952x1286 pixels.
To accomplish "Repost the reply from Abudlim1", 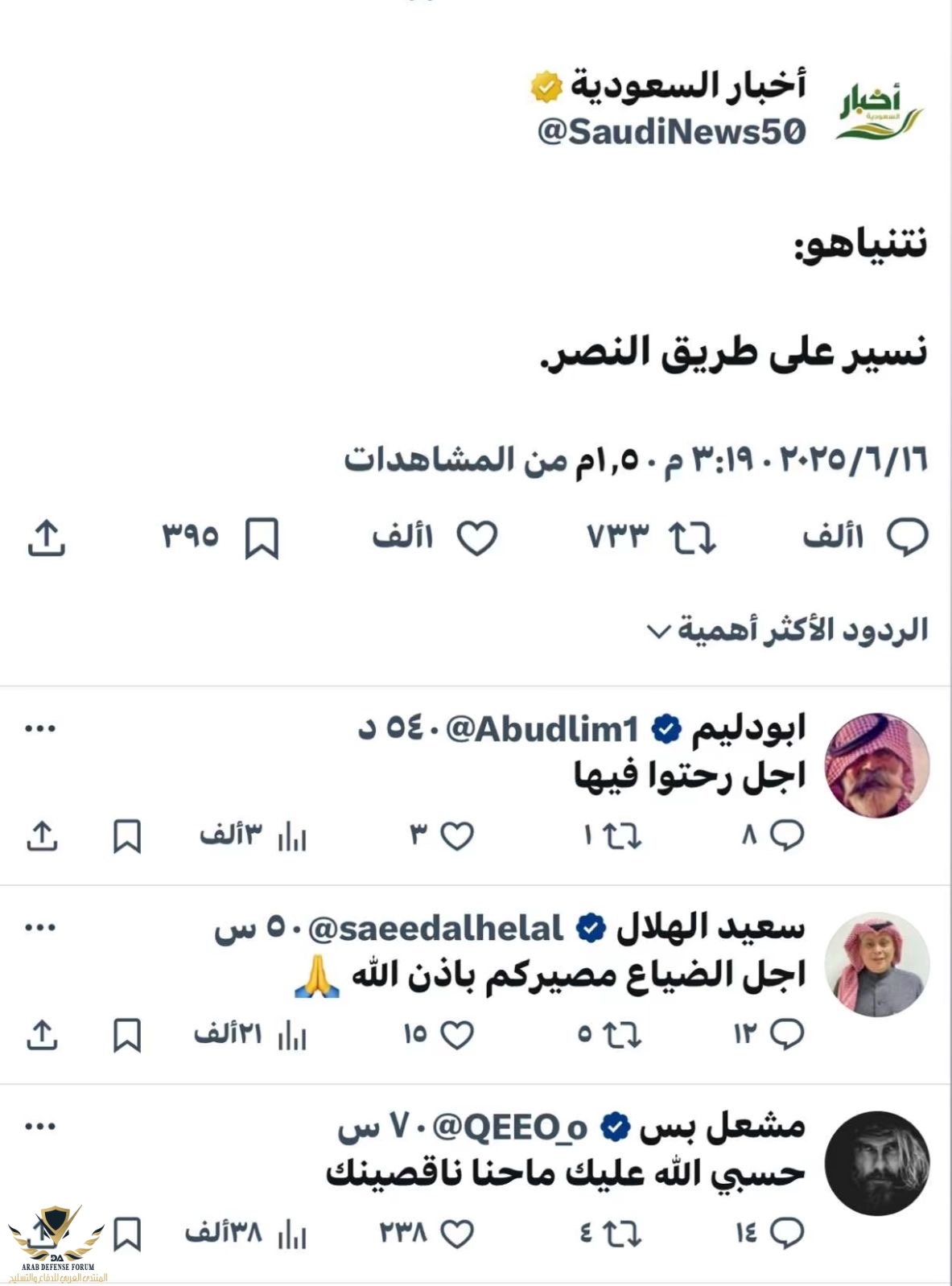I will (x=622, y=836).
